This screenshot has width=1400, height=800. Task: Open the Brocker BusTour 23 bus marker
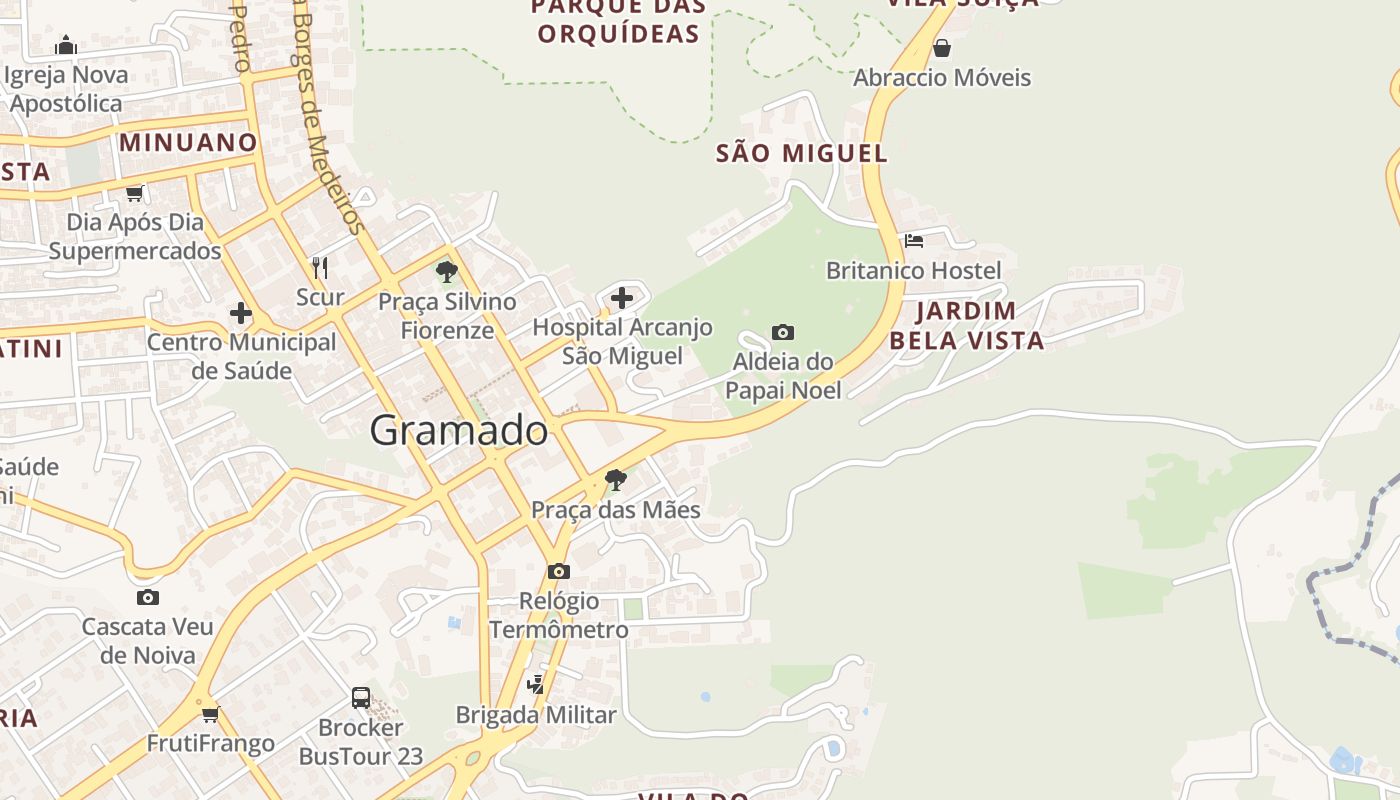click(361, 697)
